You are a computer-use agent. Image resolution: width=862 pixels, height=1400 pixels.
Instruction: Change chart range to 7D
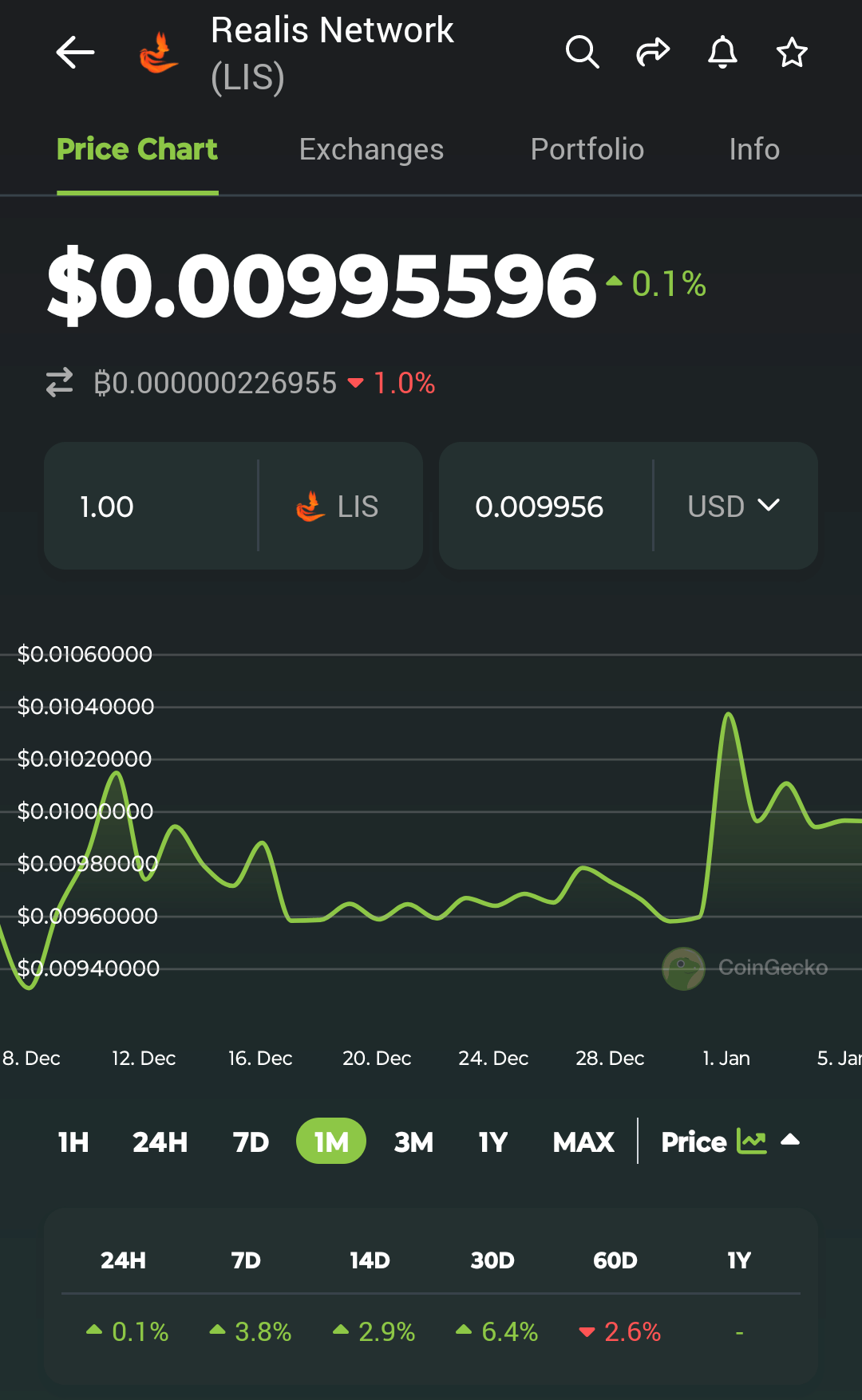coord(251,1142)
